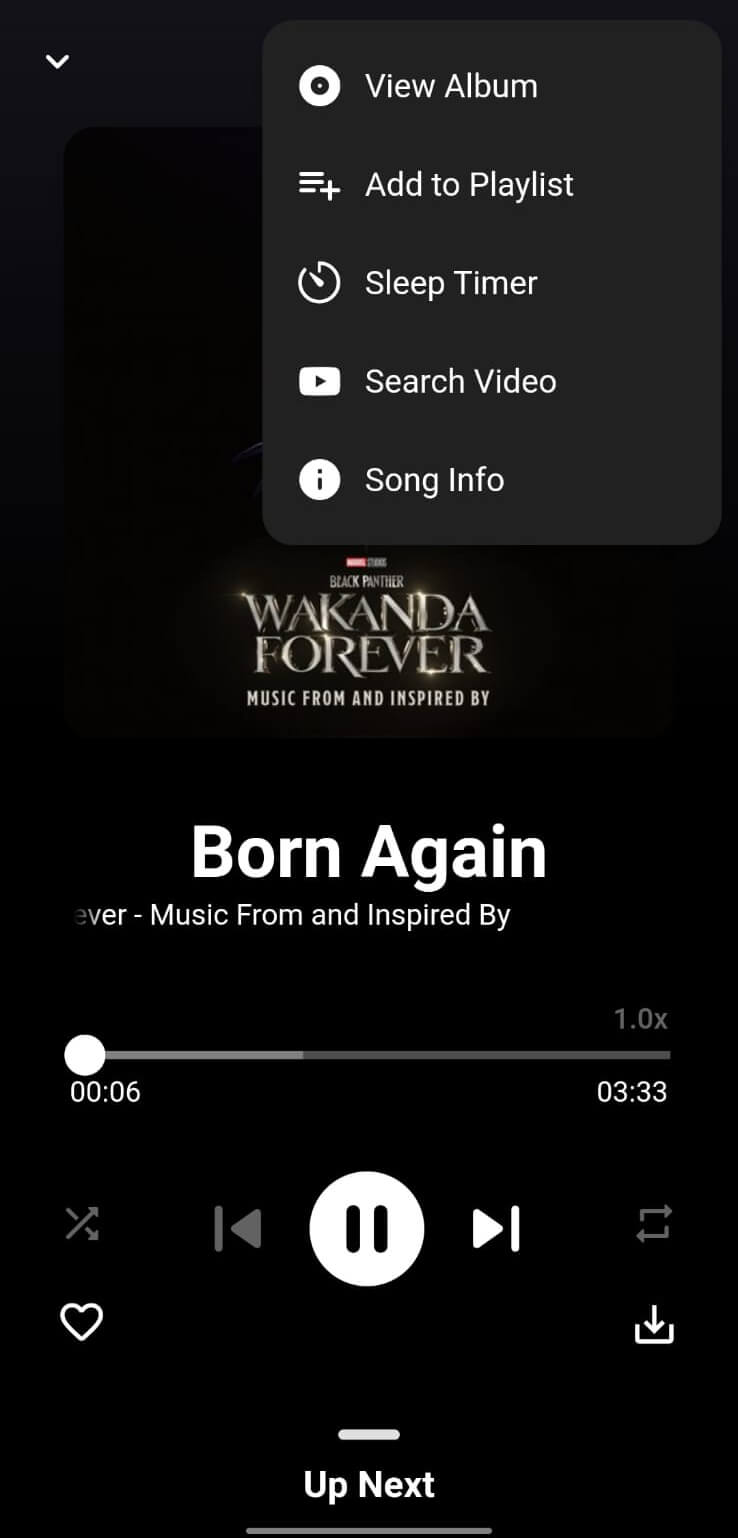Collapse the player with the down chevron

(x=58, y=62)
